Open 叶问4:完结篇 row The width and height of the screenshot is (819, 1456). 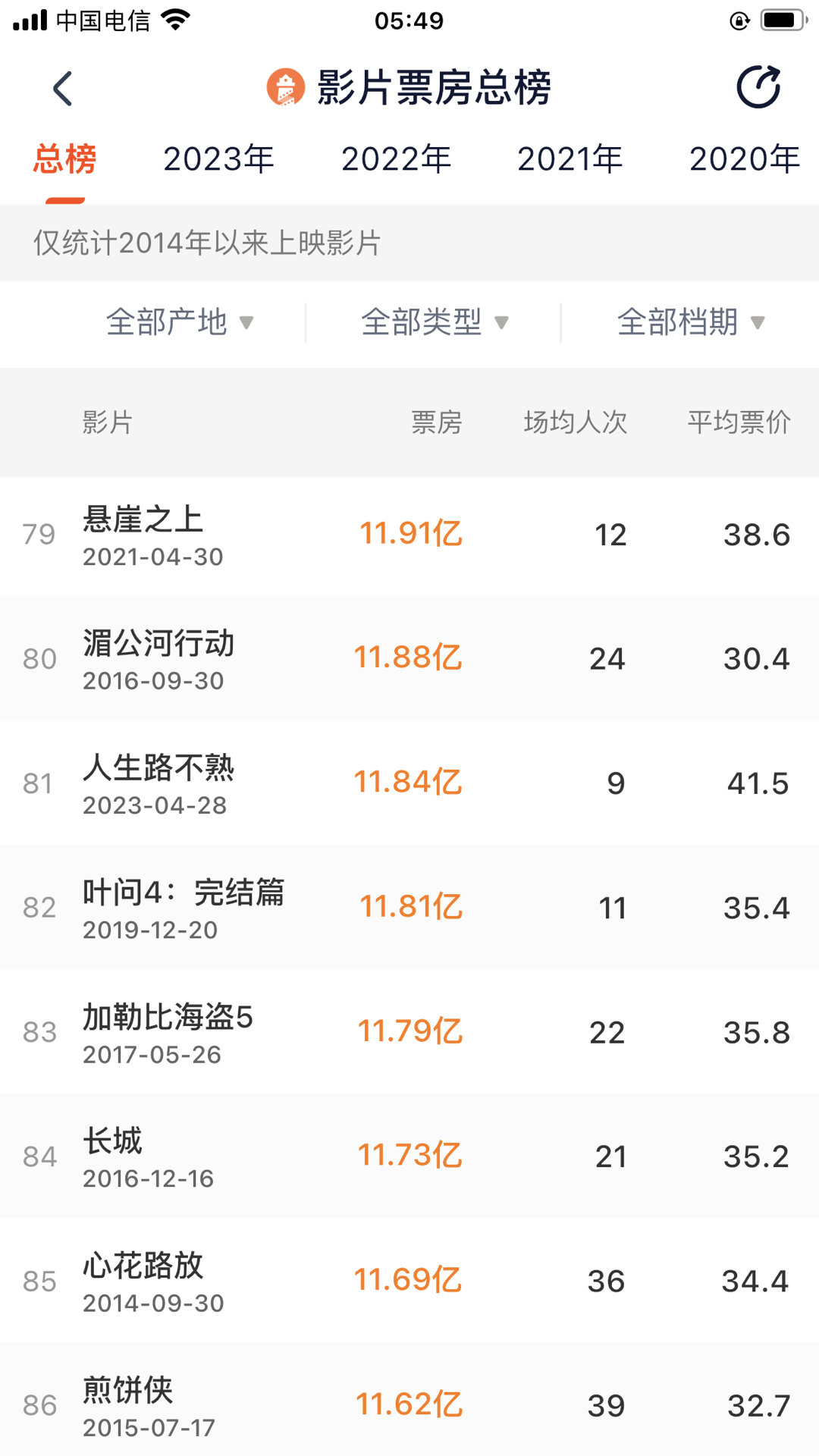click(x=409, y=908)
